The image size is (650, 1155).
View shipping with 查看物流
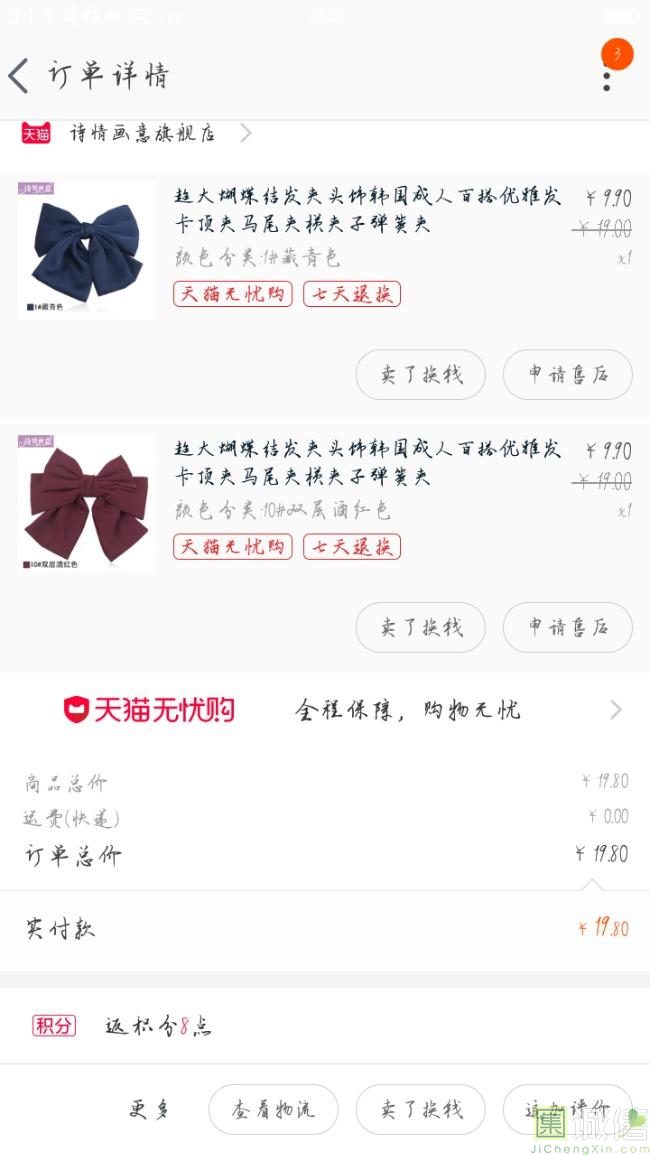pos(273,1109)
